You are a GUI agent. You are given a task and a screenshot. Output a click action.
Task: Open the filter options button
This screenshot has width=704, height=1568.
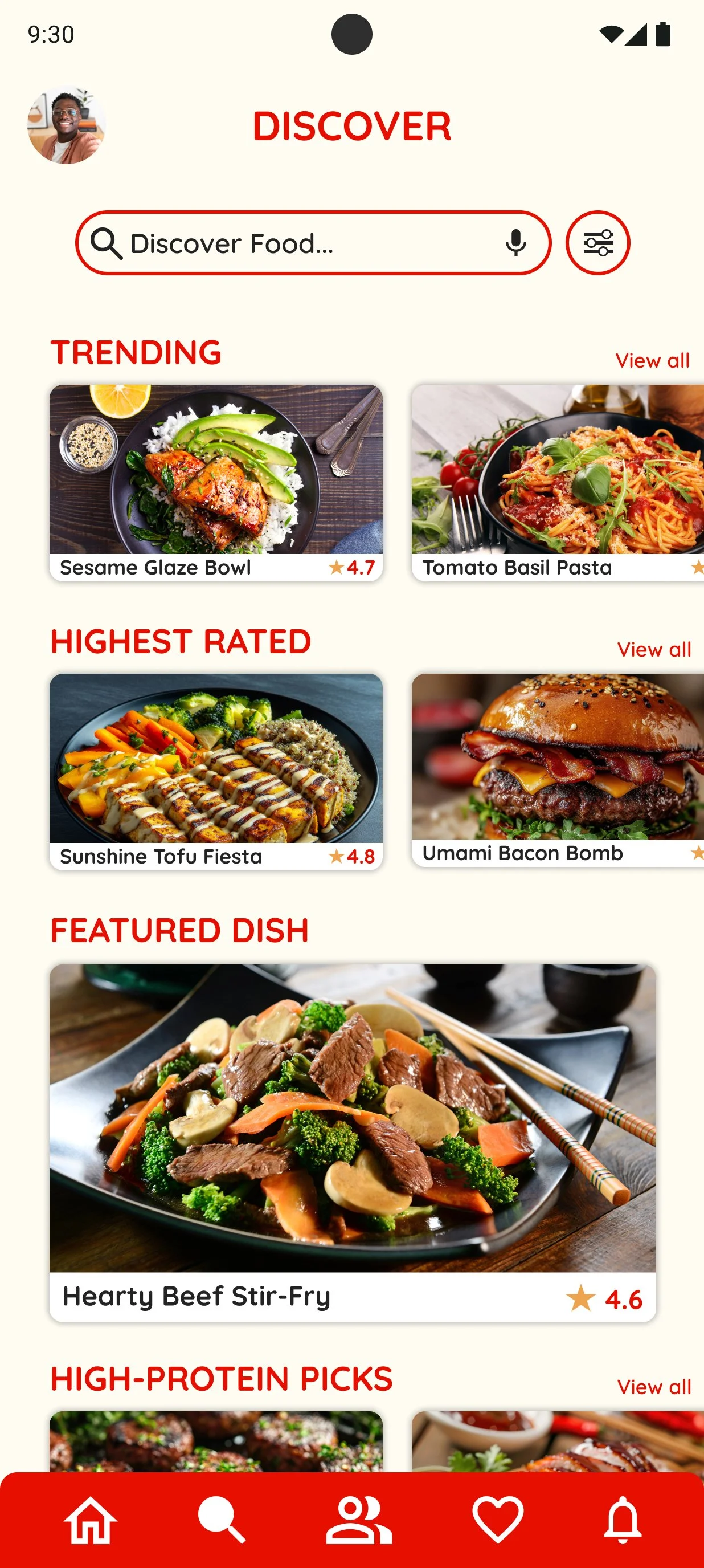(x=597, y=243)
